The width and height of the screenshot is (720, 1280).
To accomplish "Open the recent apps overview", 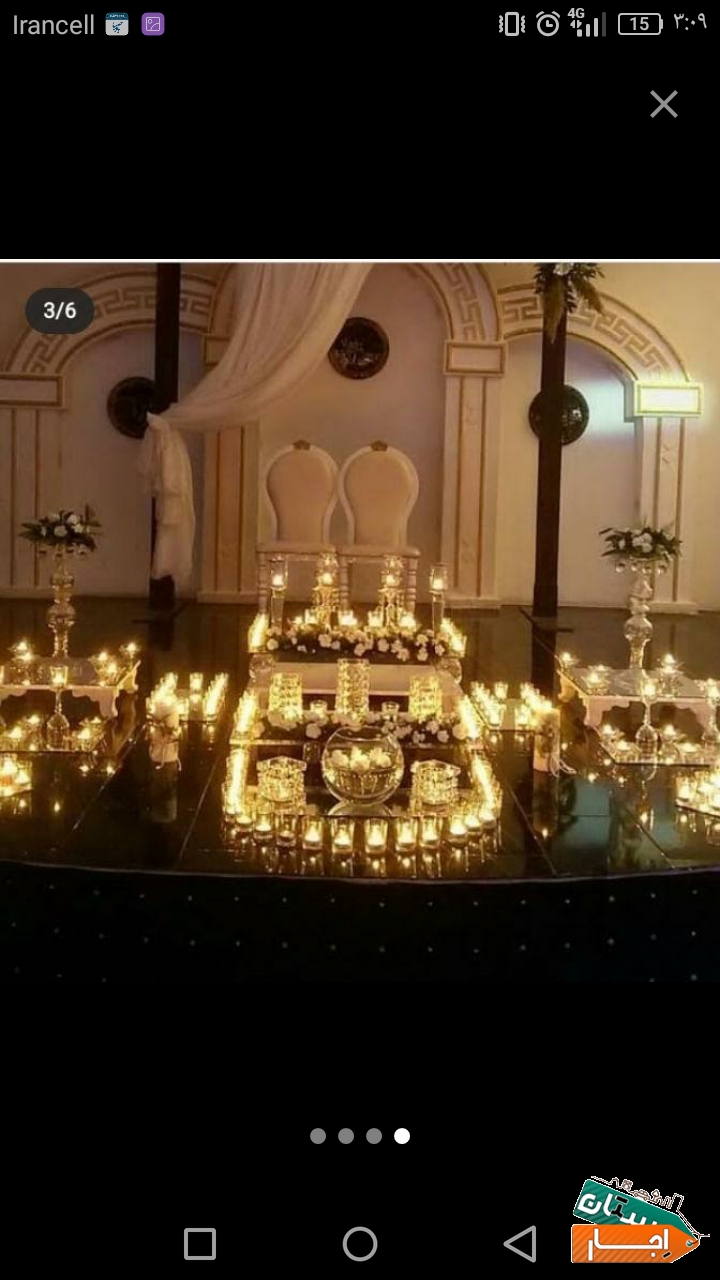I will point(200,1244).
